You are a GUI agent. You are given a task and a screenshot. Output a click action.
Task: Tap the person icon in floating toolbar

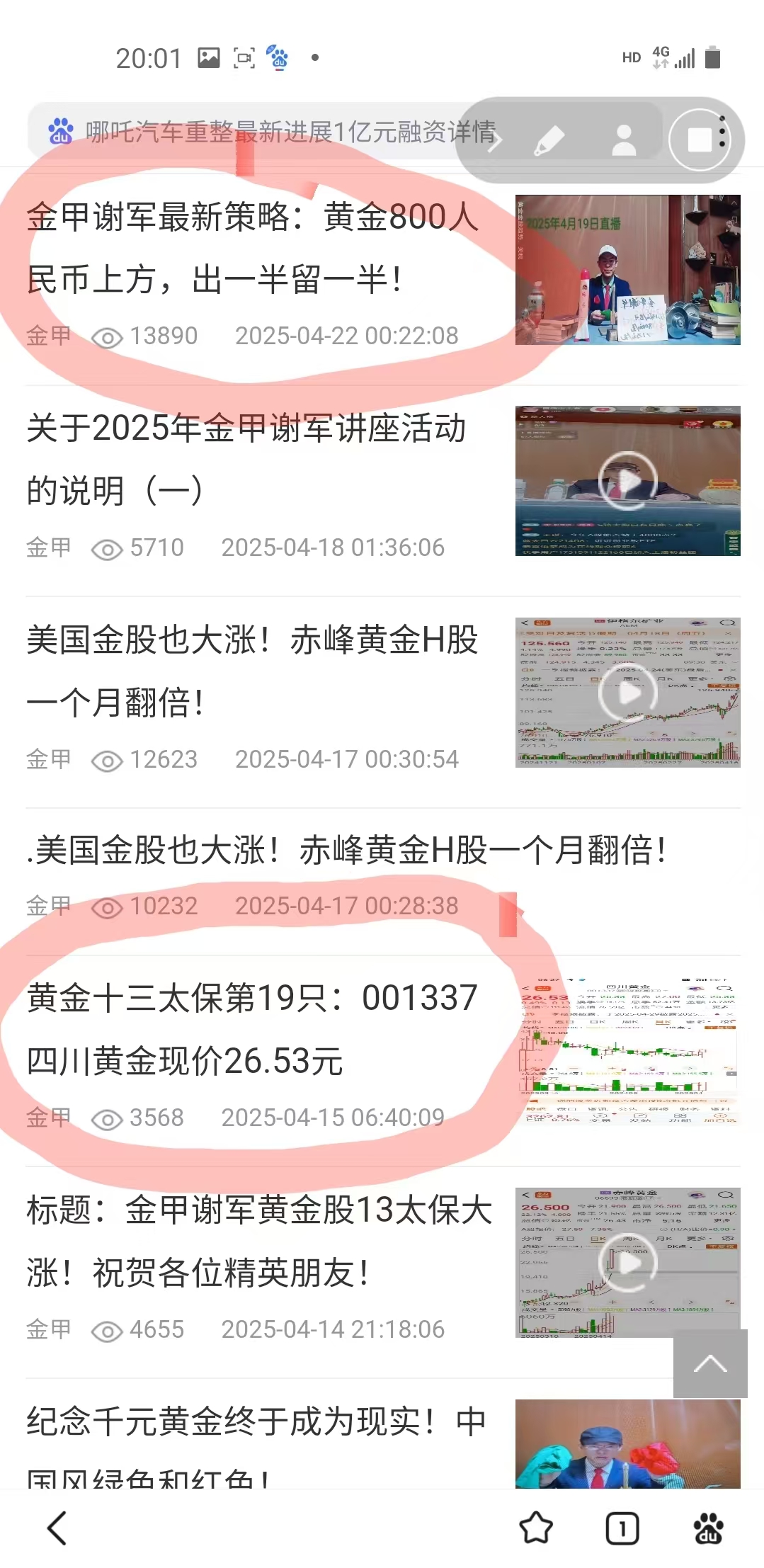point(624,140)
